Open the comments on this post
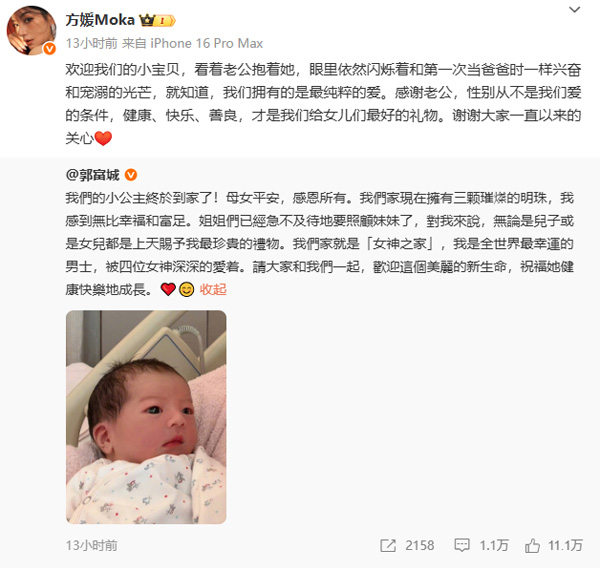The image size is (600, 571). coord(483,545)
